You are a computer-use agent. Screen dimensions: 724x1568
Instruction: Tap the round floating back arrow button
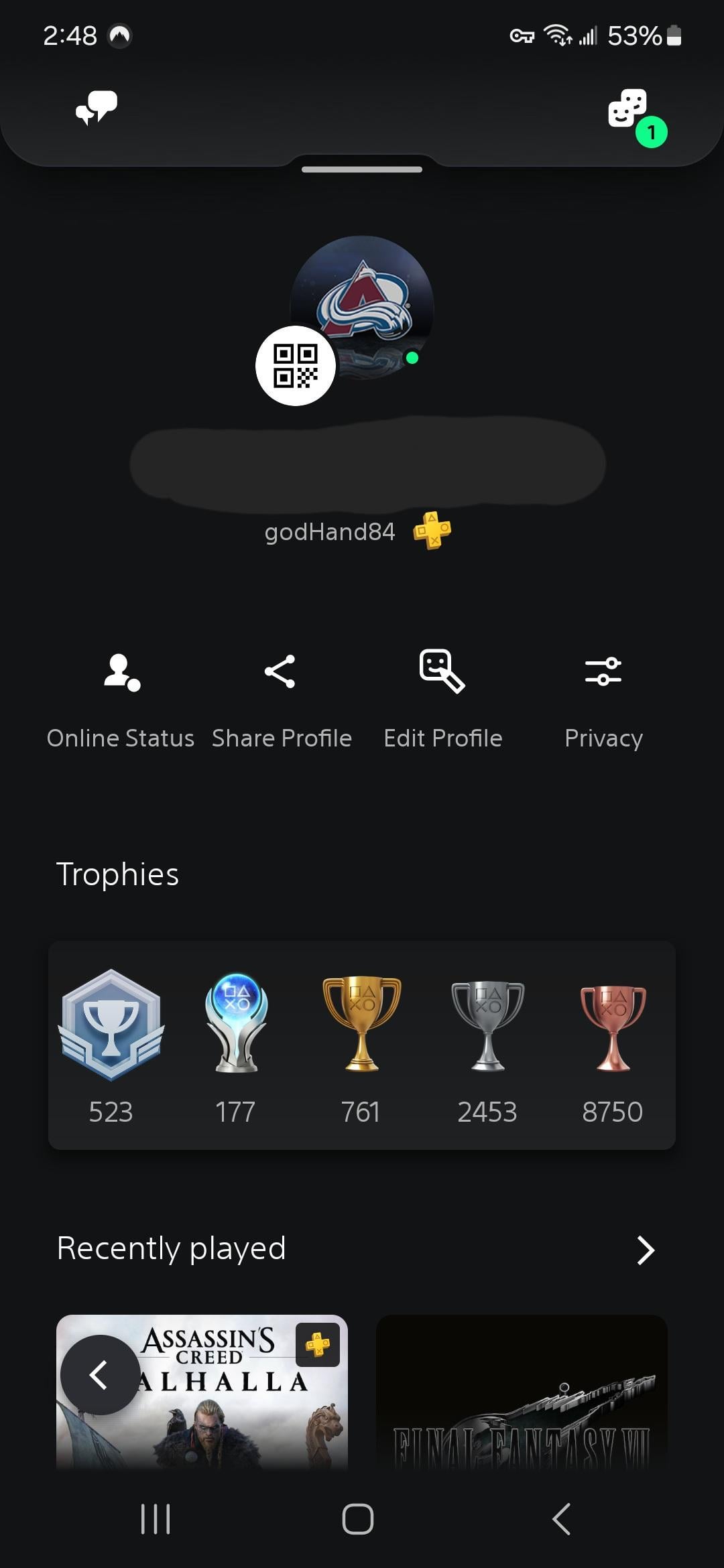[100, 1375]
